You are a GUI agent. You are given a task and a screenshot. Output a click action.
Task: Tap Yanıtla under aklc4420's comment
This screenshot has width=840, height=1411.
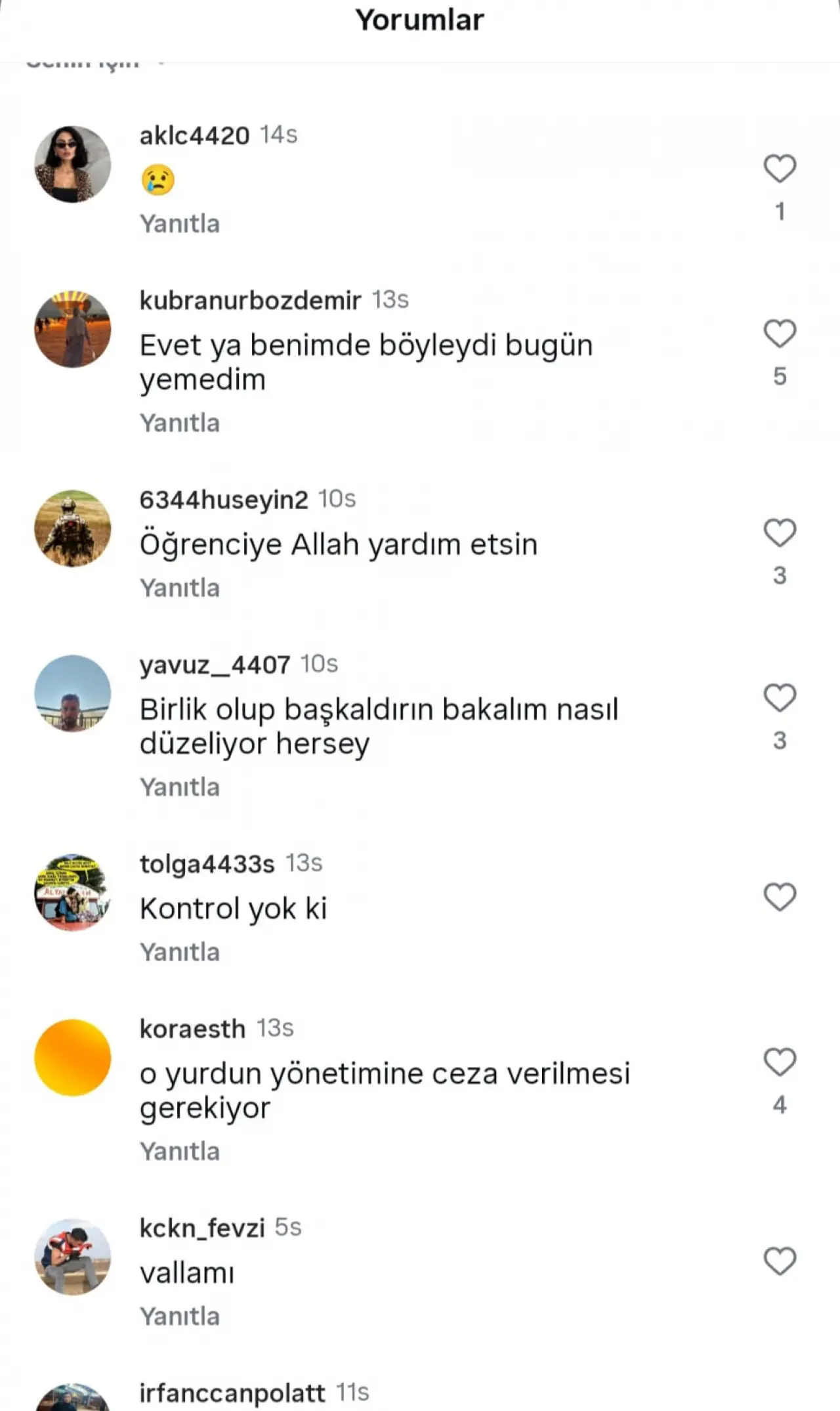click(180, 224)
